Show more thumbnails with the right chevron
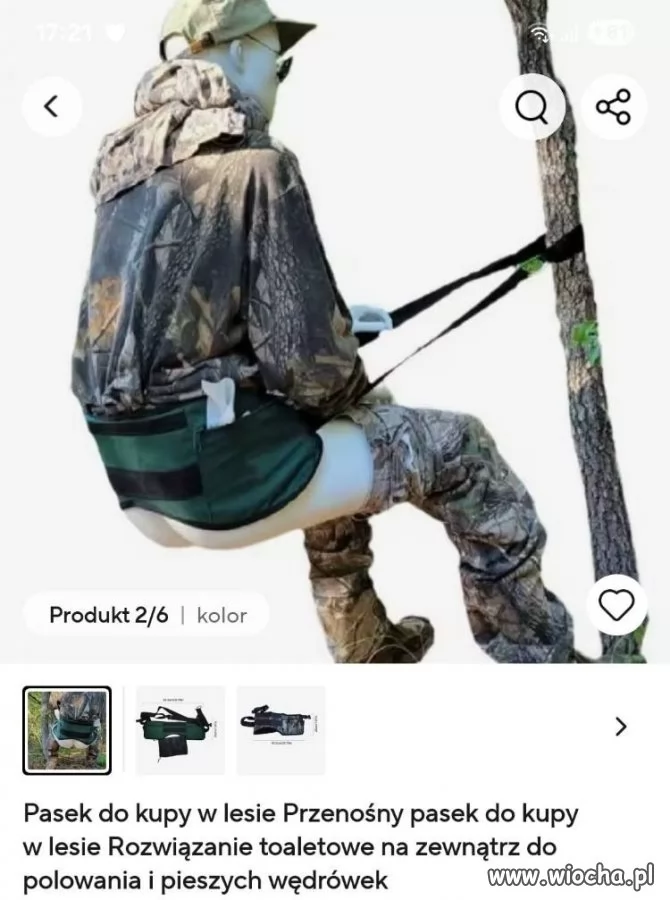The height and width of the screenshot is (900, 670). click(x=621, y=727)
